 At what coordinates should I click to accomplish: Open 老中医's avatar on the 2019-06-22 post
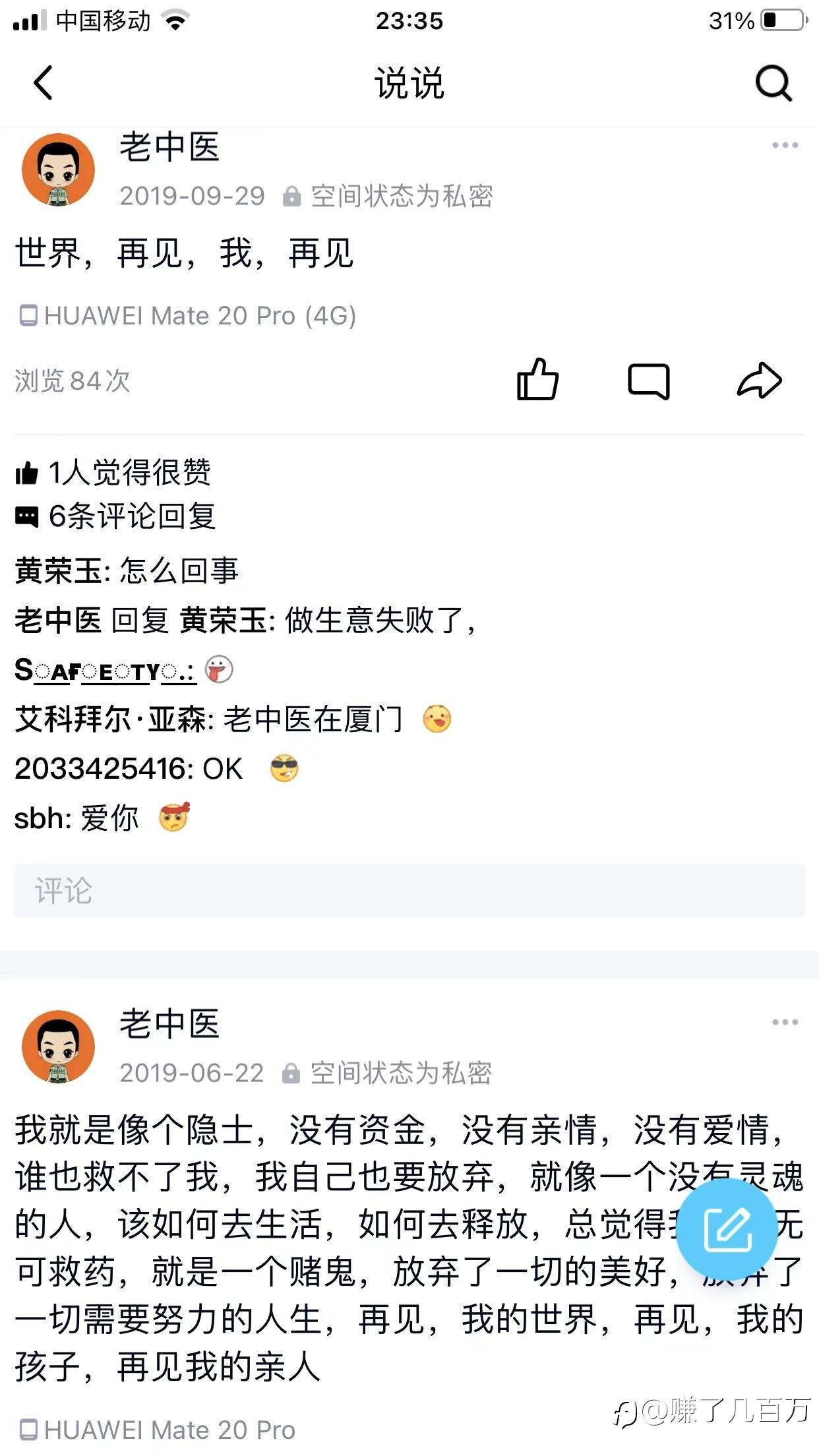[x=58, y=1046]
